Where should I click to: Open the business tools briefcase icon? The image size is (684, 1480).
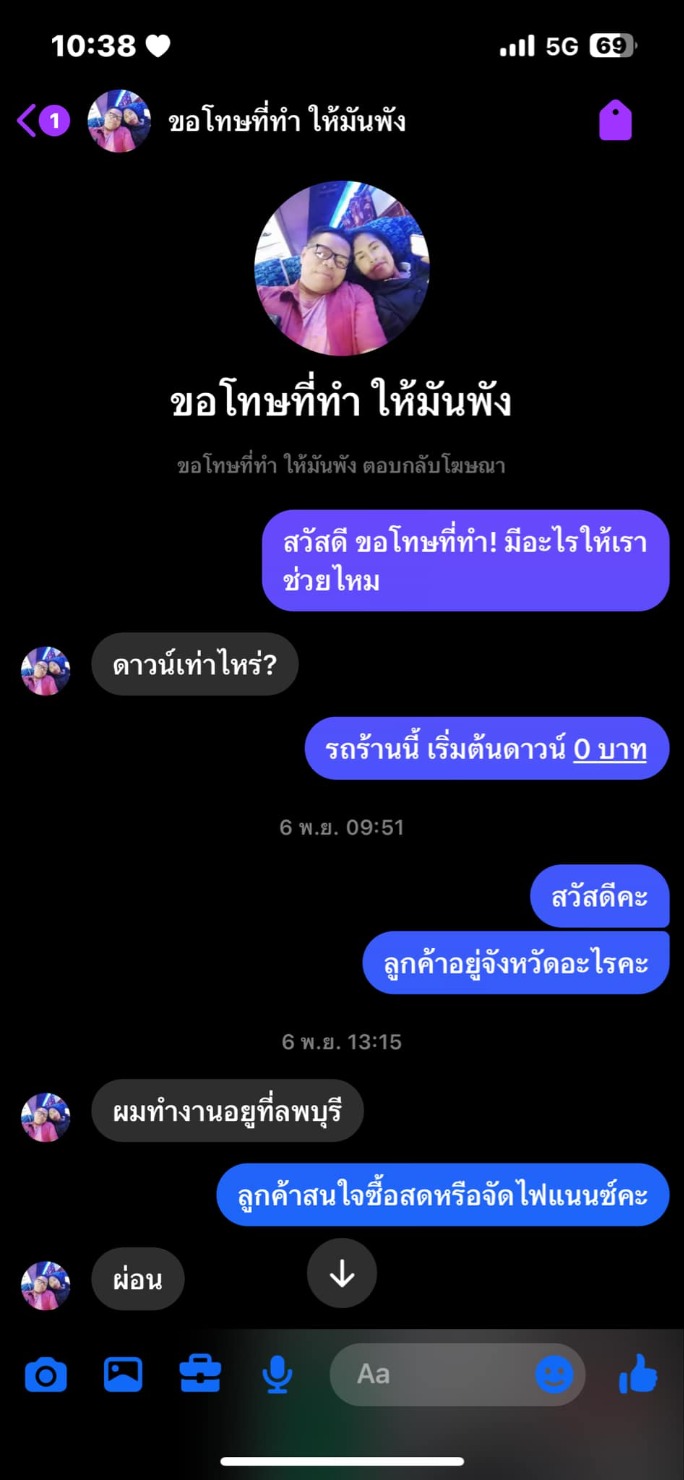point(200,1374)
